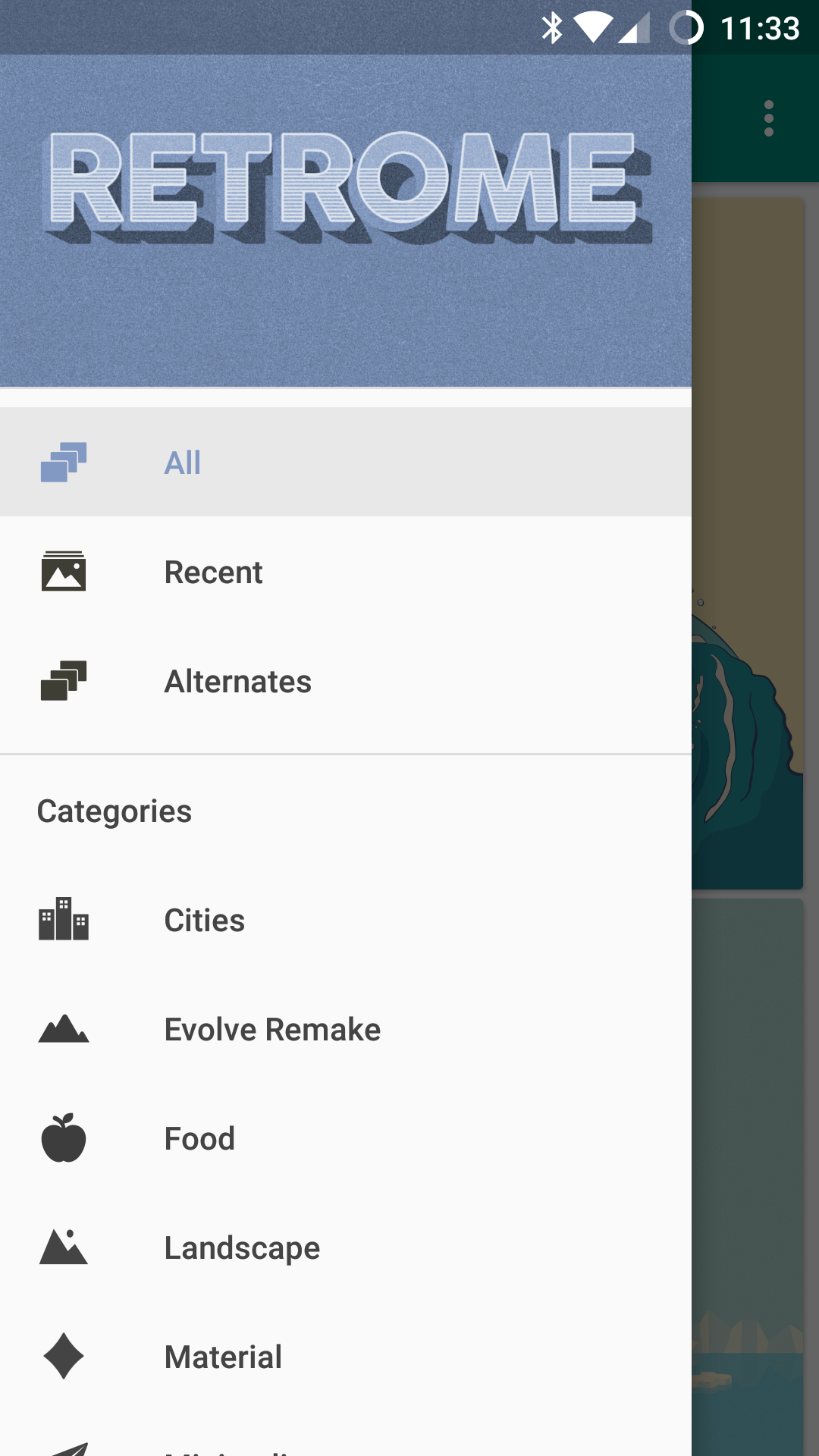
Task: Open the overflow menu
Action: pyautogui.click(x=768, y=118)
